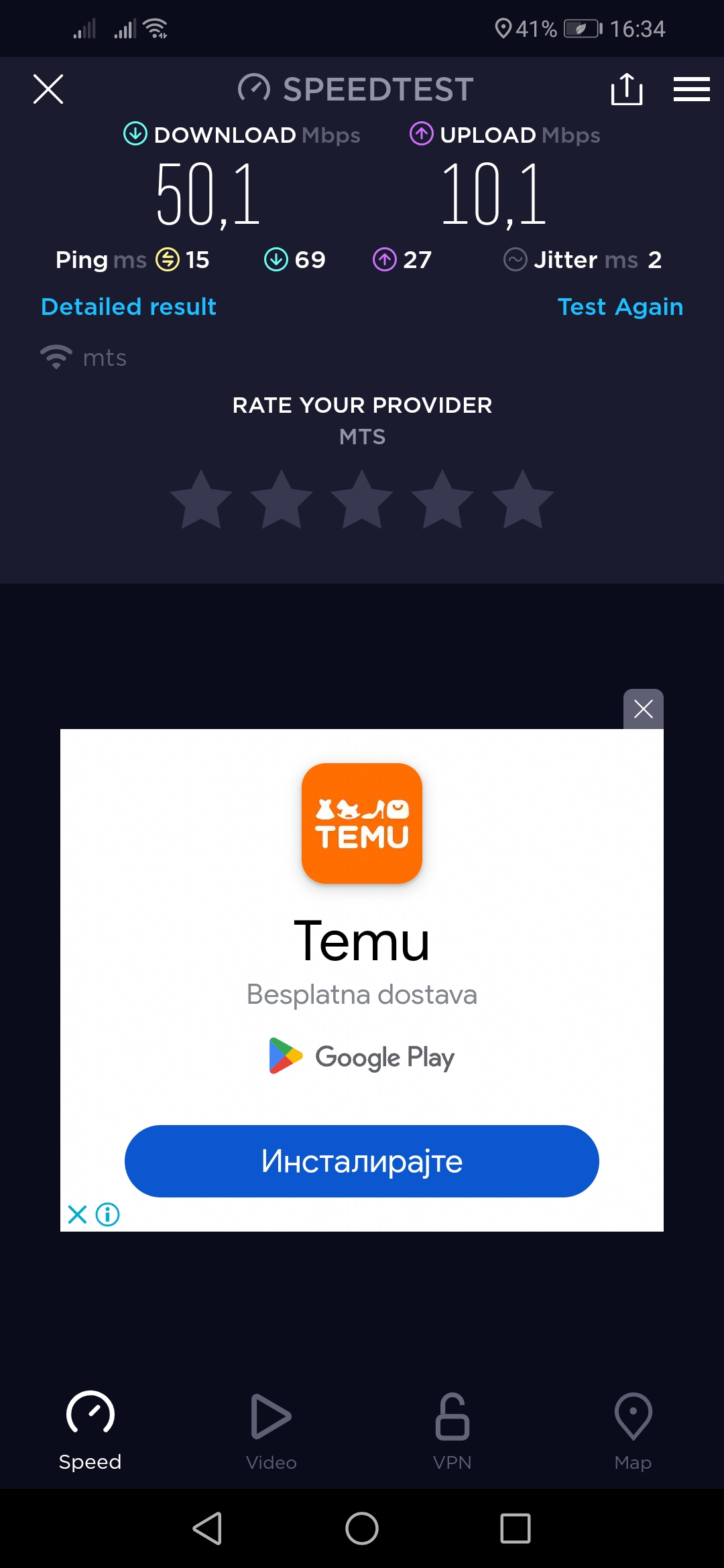Open the ad info icon
This screenshot has width=724, height=1568.
point(108,1214)
